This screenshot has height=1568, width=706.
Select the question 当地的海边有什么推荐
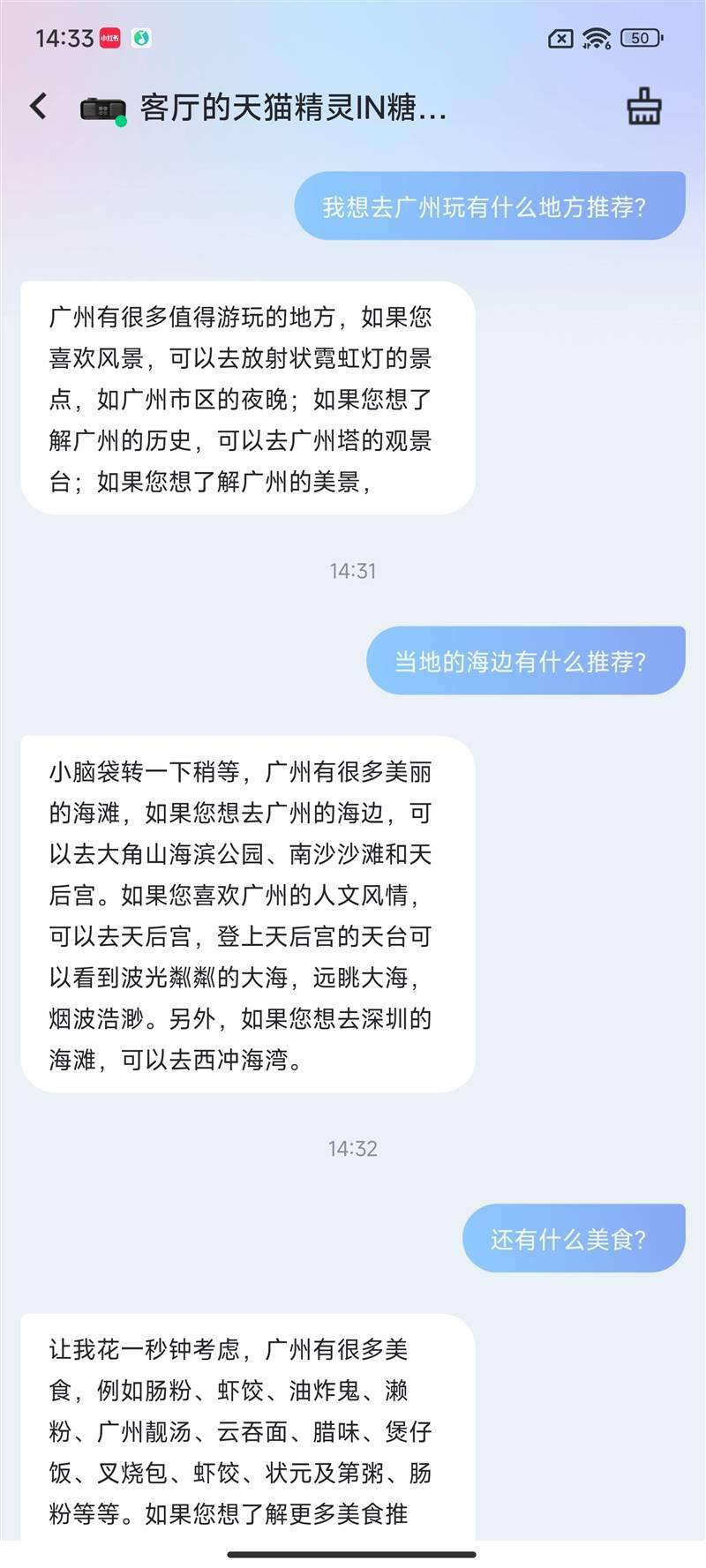(x=524, y=658)
